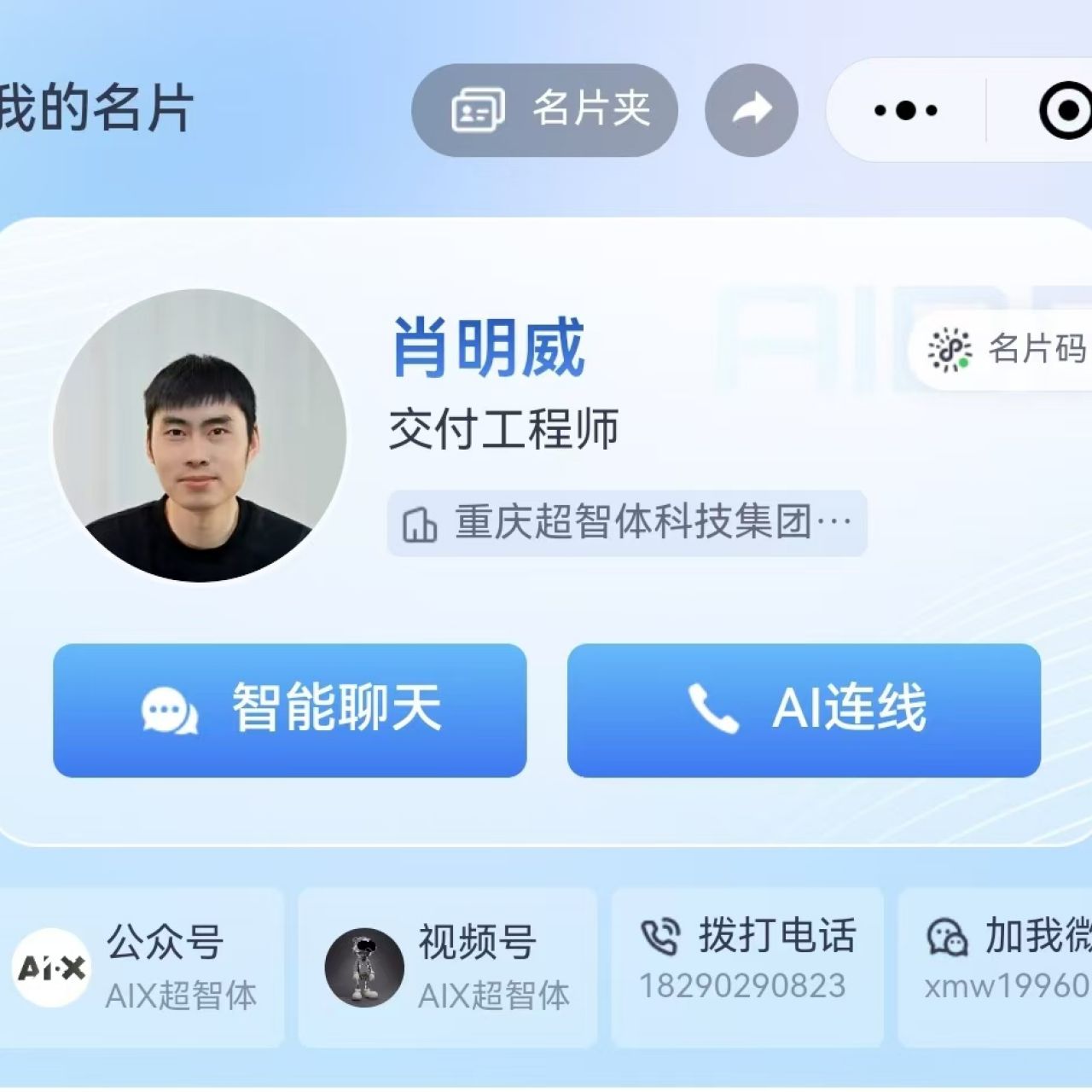1092x1092 pixels.
Task: Open the 名片夹 card holder
Action: (x=544, y=110)
